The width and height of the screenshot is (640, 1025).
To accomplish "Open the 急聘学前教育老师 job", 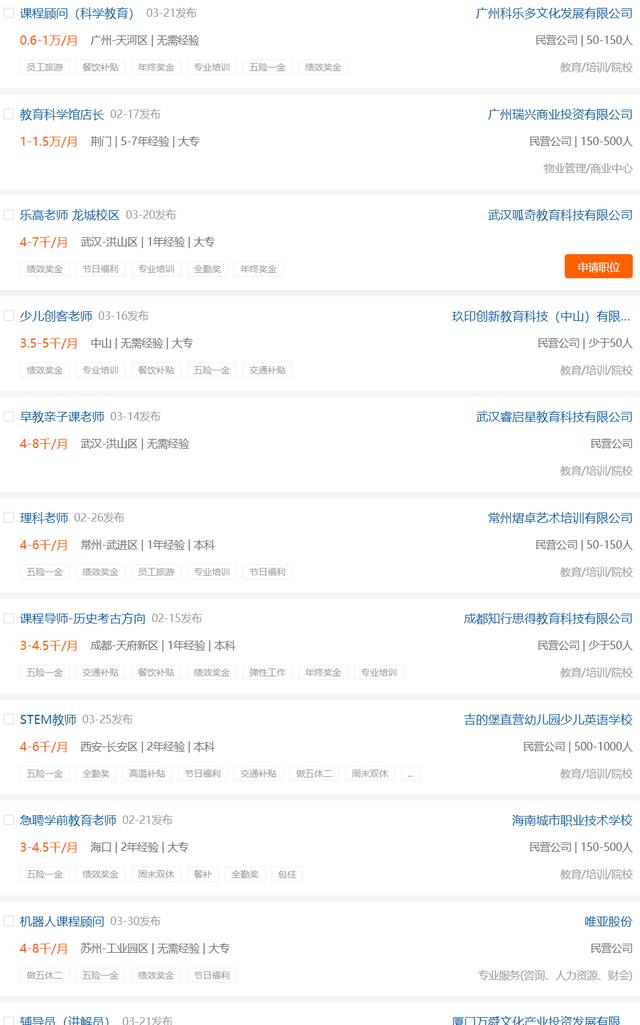I will [x=68, y=821].
